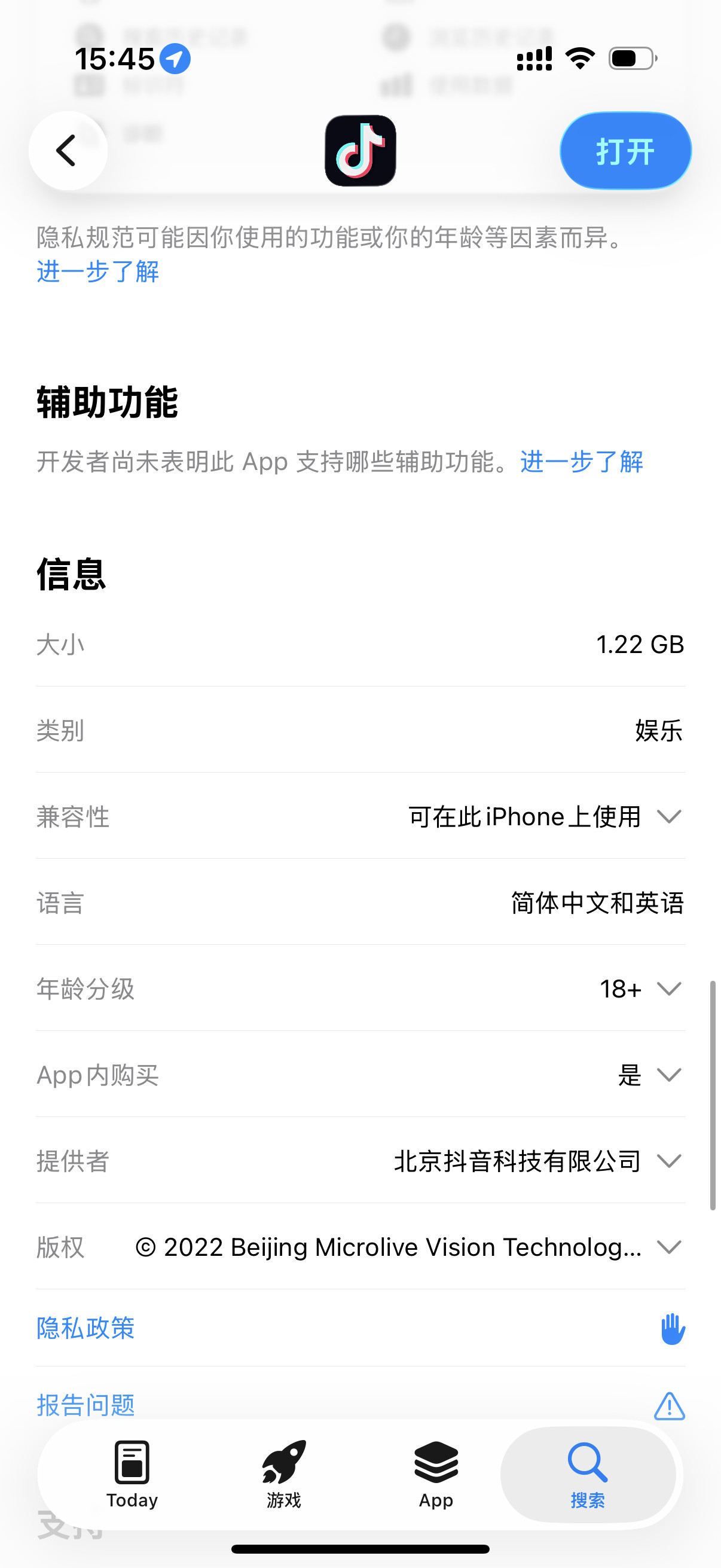Expand the 兼容性 compatibility details
Image resolution: width=721 pixels, height=1568 pixels.
(x=668, y=817)
